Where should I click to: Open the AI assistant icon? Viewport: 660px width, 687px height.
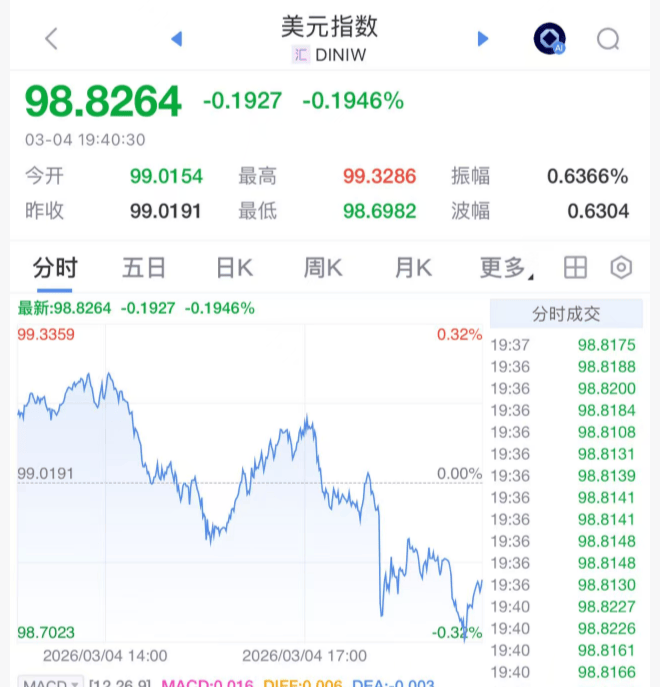(549, 39)
